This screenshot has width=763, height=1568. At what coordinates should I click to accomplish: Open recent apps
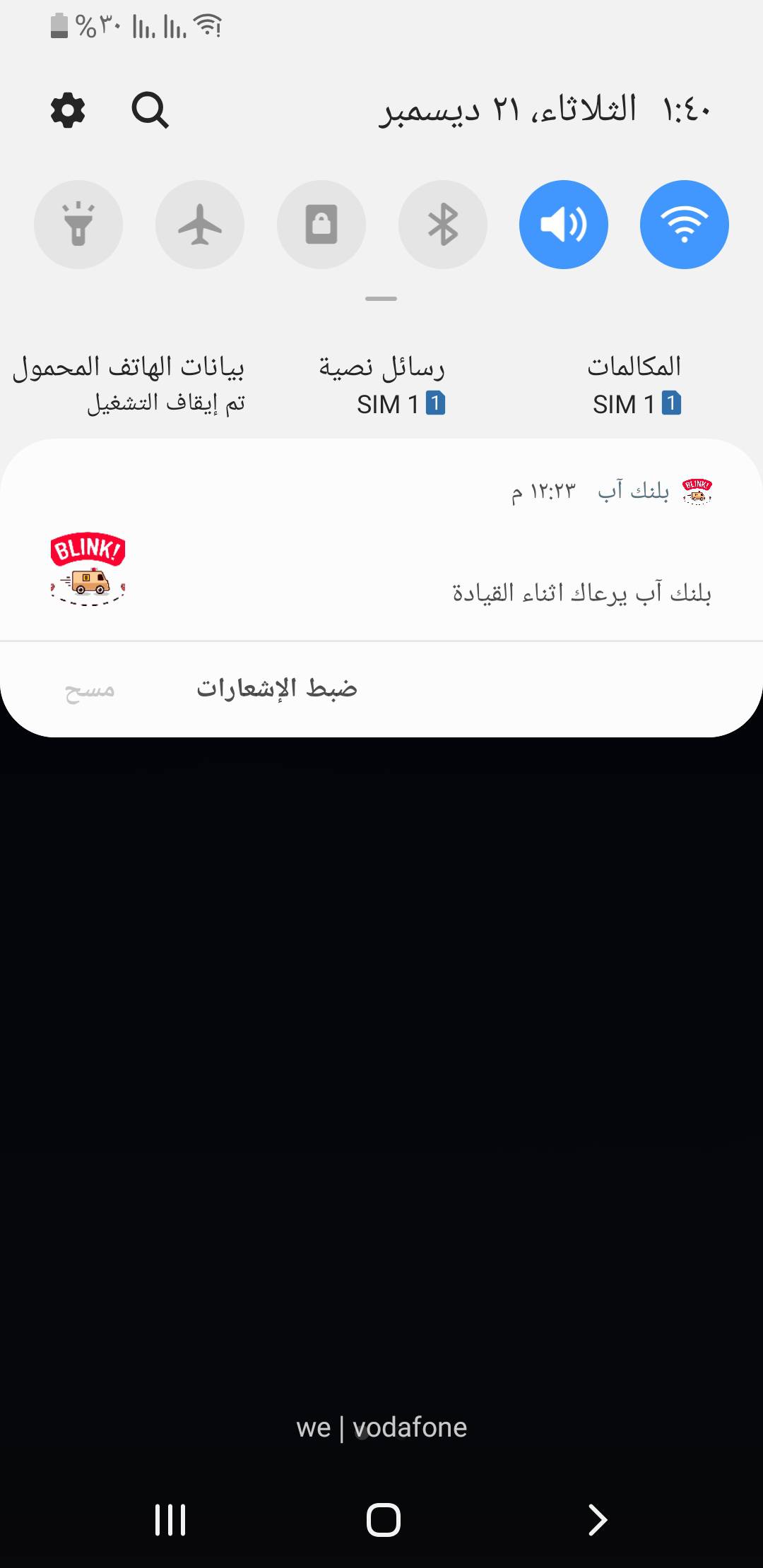coord(170,1519)
